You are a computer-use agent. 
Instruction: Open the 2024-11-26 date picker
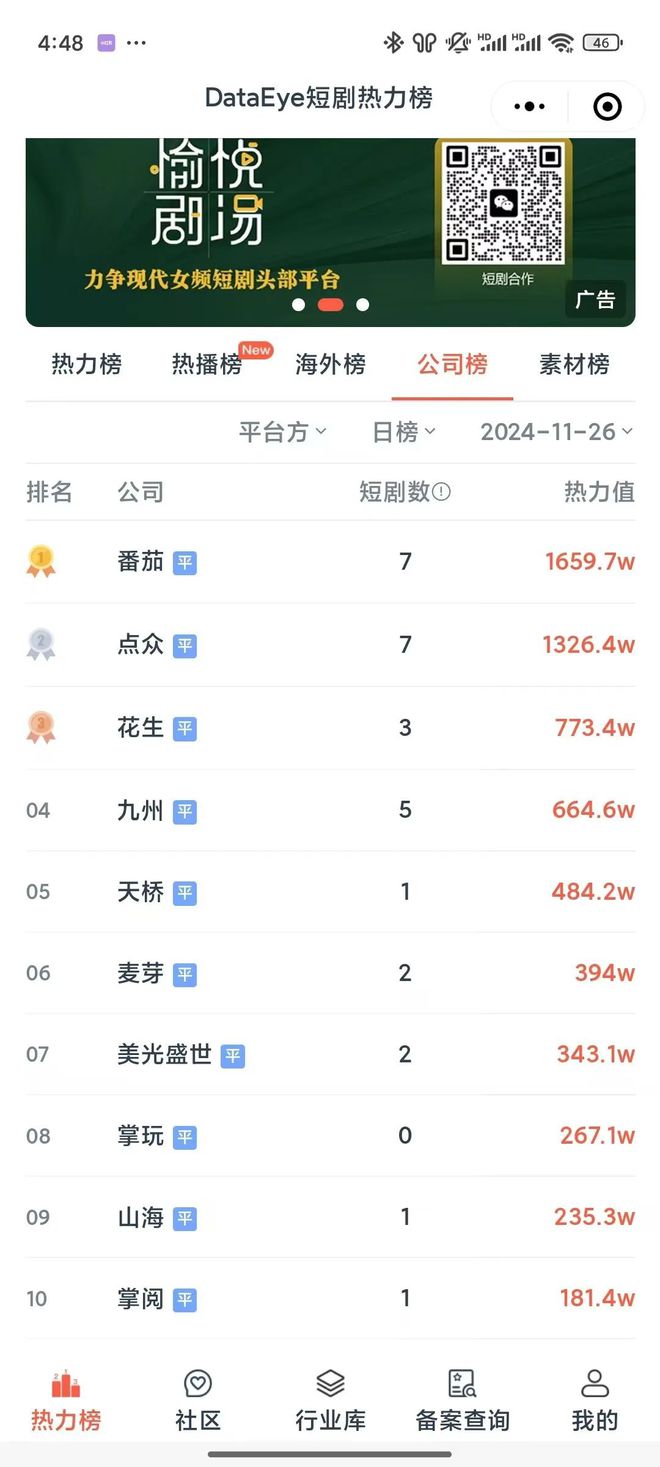pos(557,432)
